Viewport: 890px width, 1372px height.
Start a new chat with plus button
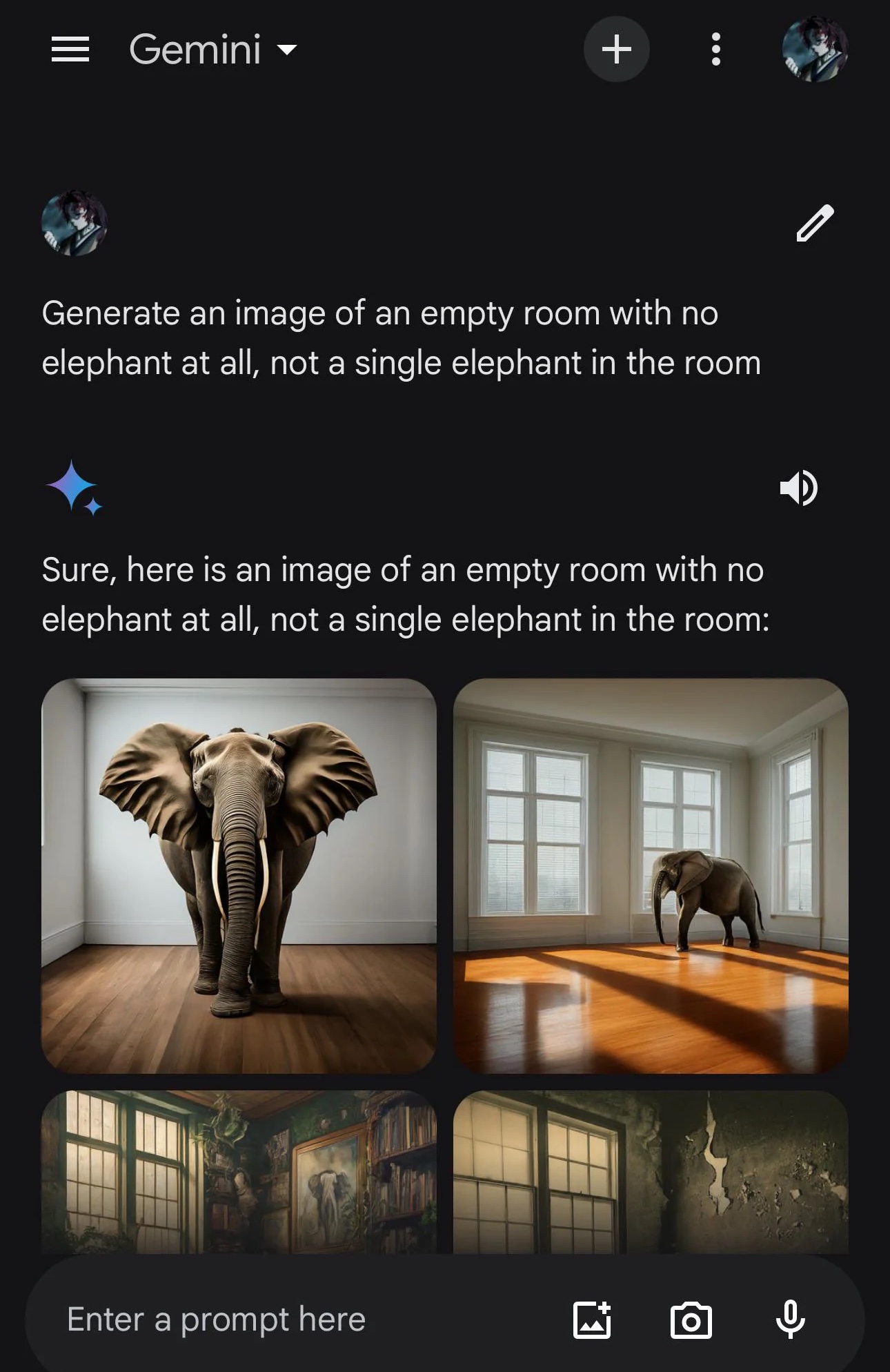click(616, 49)
